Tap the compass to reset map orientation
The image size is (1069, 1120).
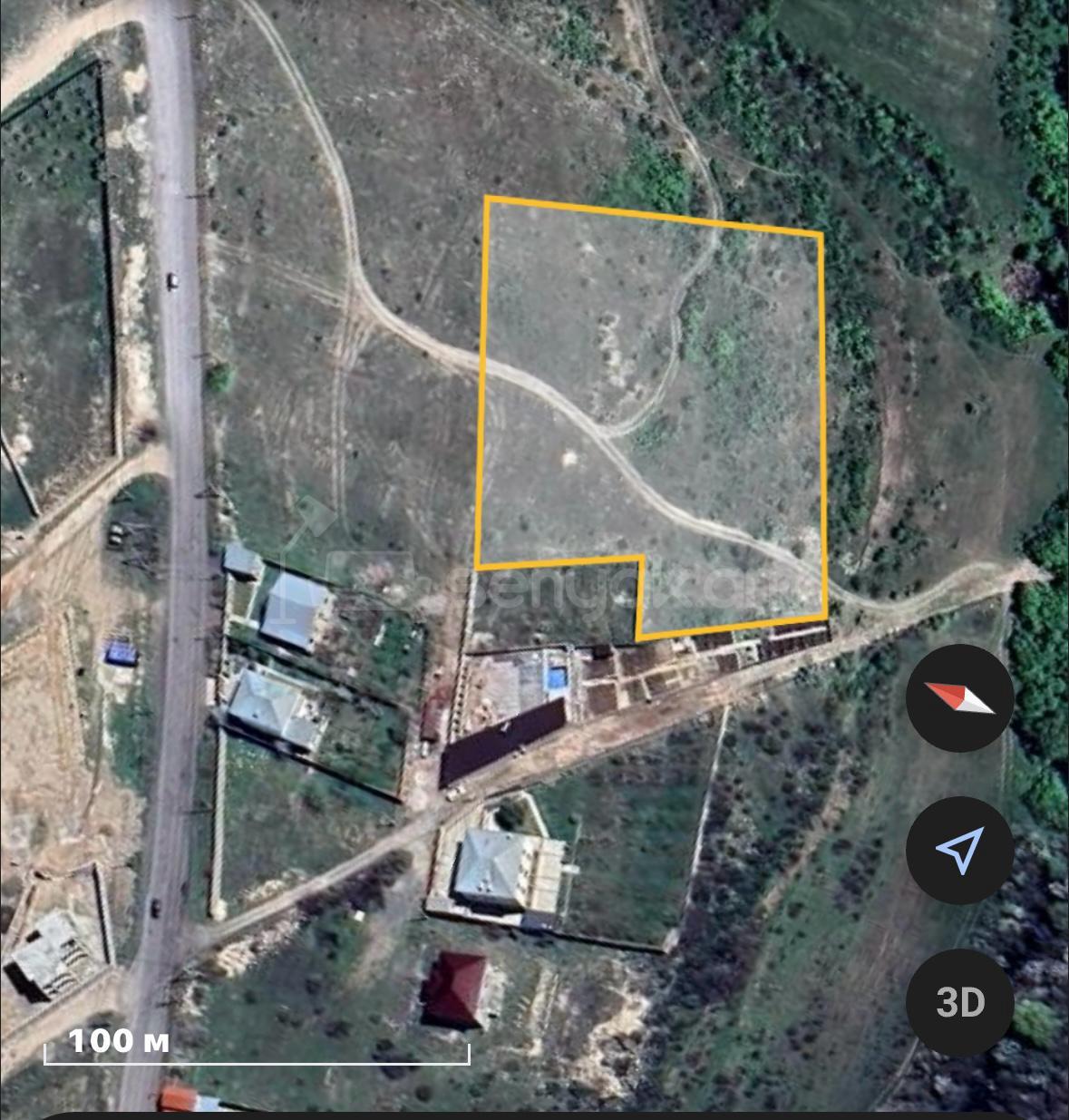click(959, 698)
